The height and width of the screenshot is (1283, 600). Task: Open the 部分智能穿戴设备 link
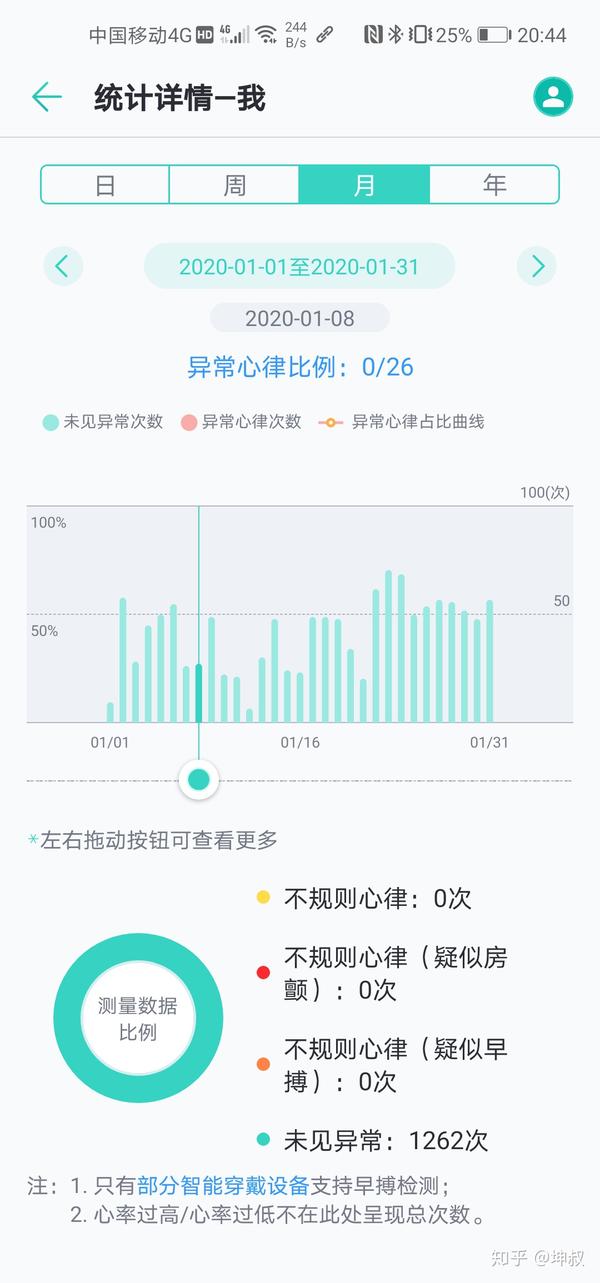[x=223, y=1186]
